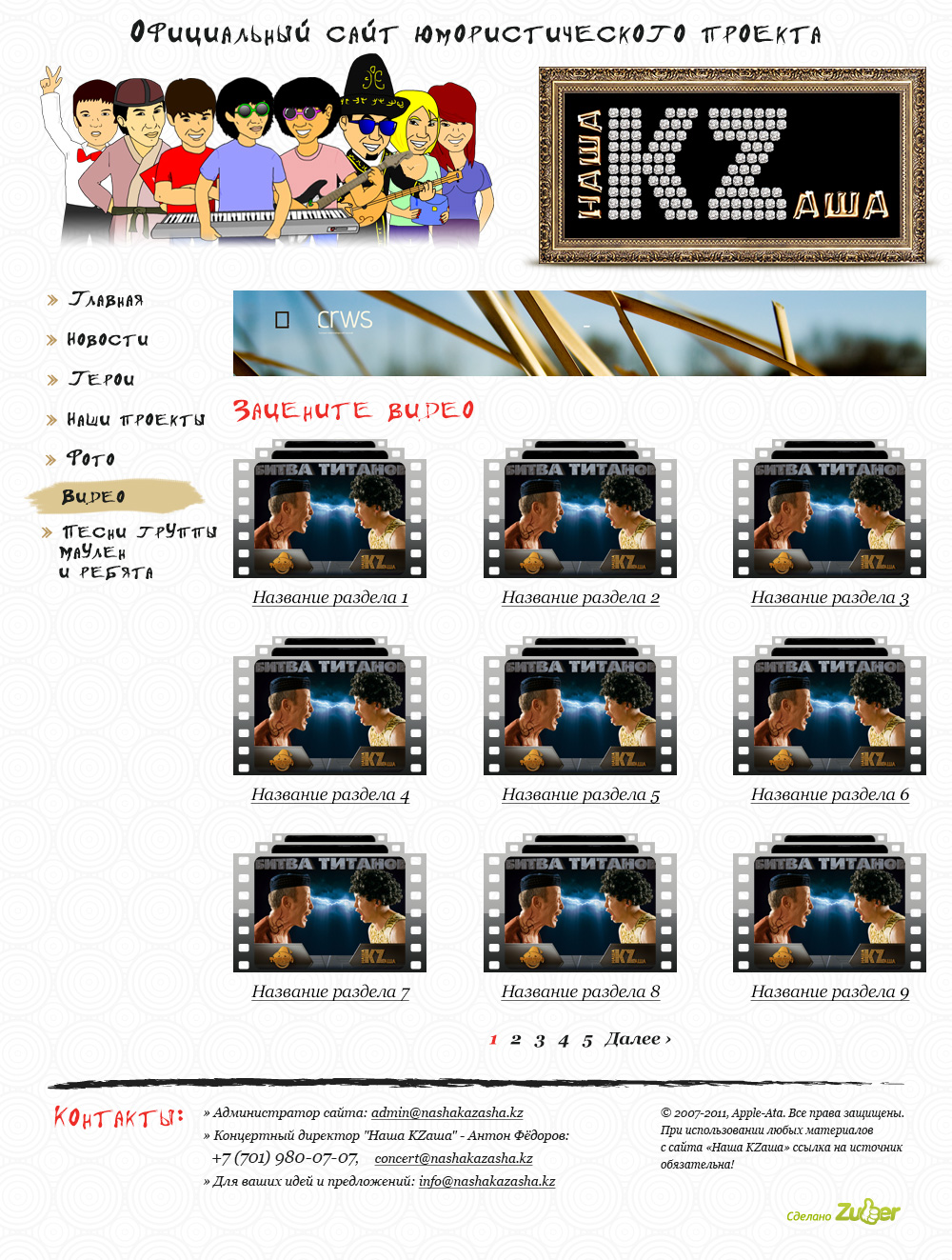This screenshot has width=952, height=1260.
Task: Open the video thumbnail for раздела 5
Action: pyautogui.click(x=580, y=709)
